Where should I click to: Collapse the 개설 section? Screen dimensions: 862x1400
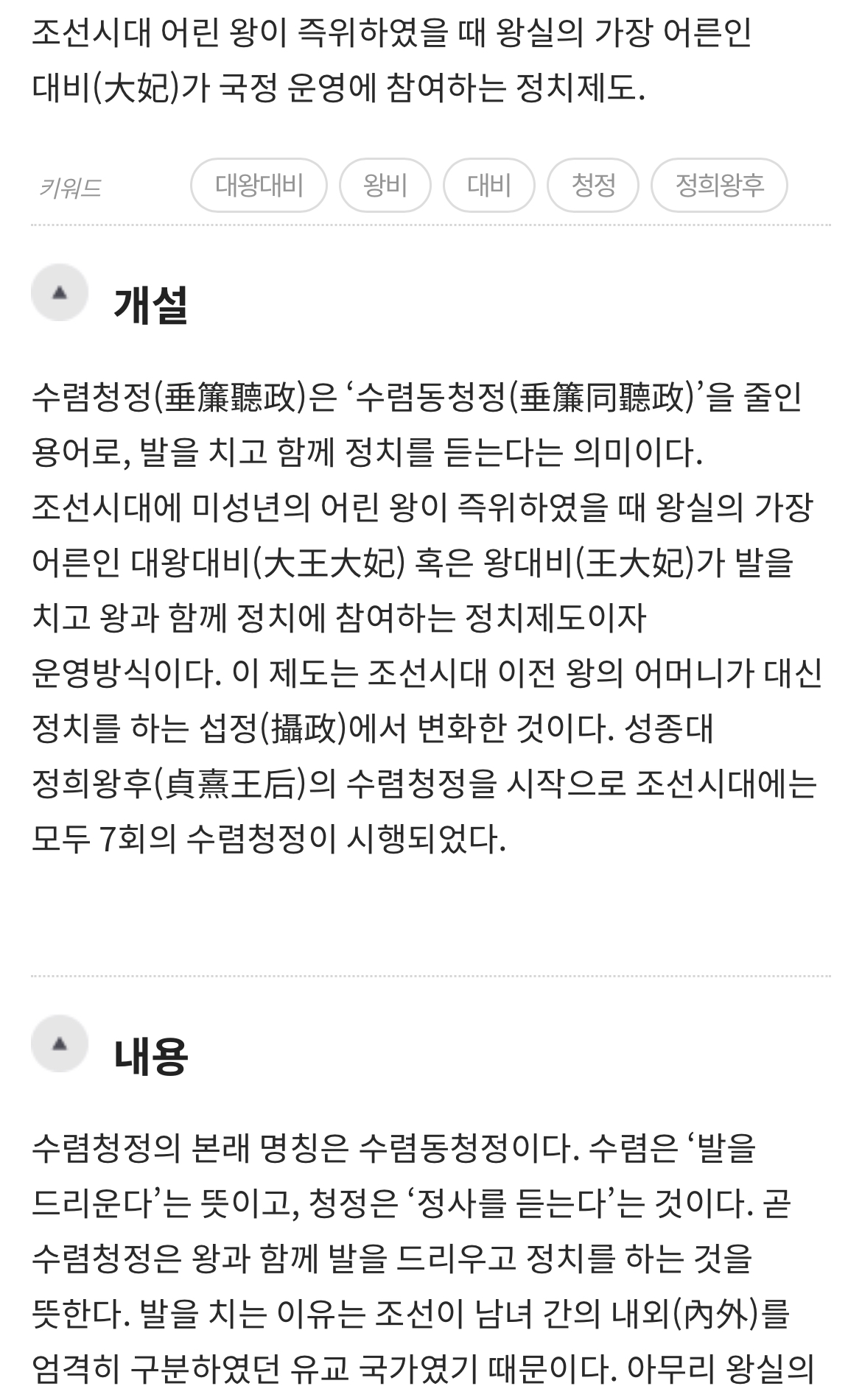coord(60,293)
